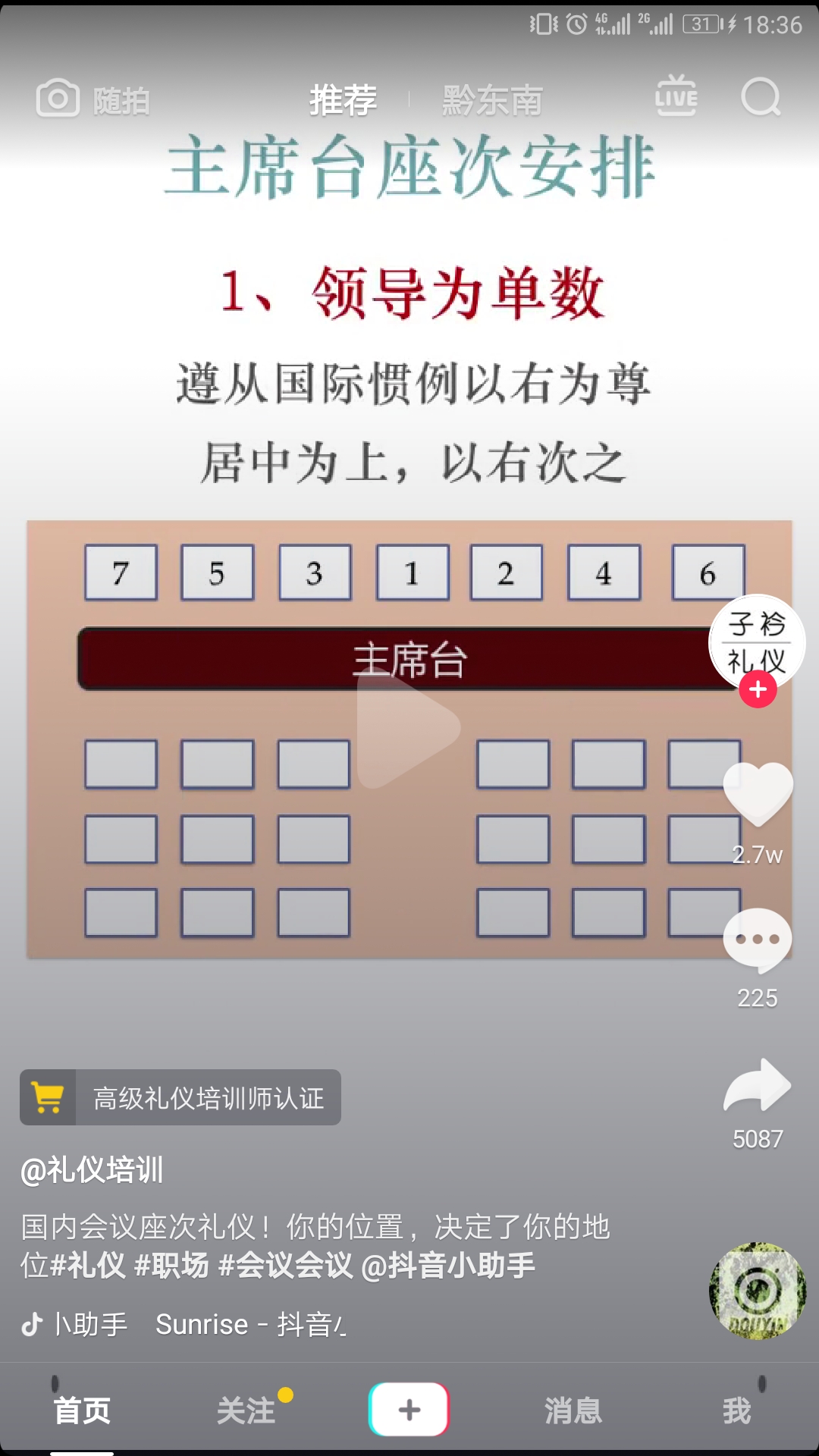Open the 消息 tab
The image size is (819, 1456).
[x=573, y=1410]
